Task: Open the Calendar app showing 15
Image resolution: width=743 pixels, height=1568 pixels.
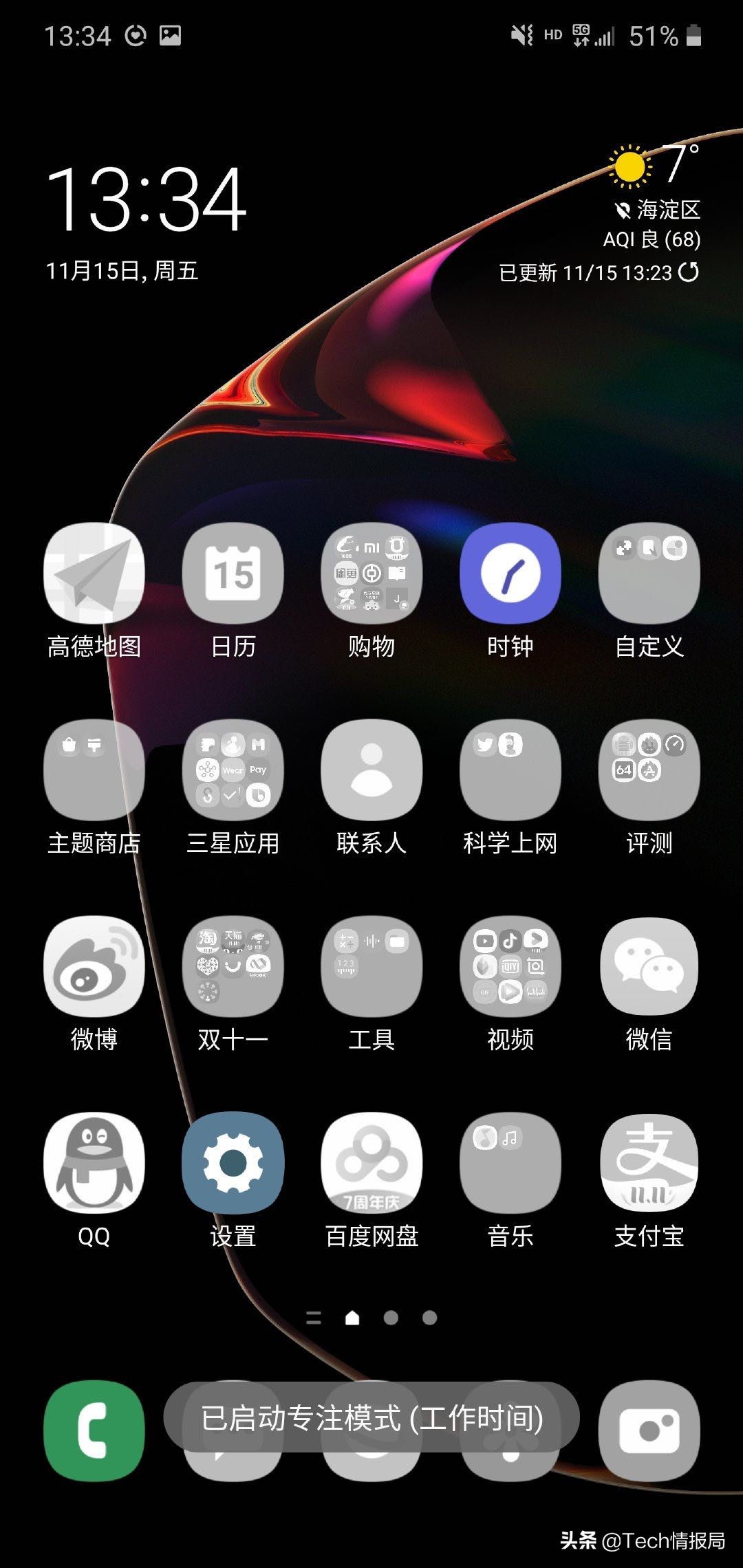Action: [233, 571]
